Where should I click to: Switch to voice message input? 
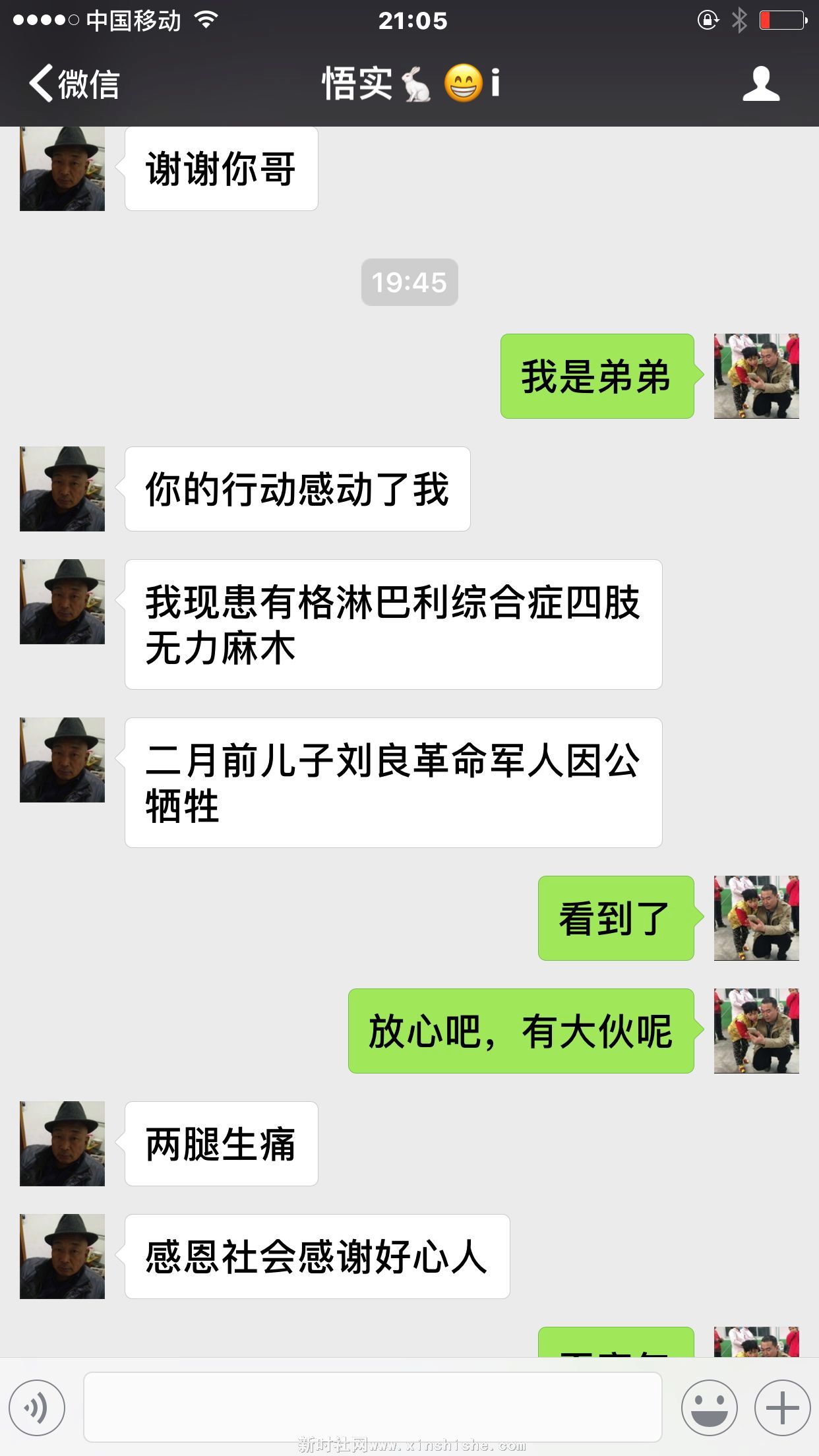(x=37, y=1407)
